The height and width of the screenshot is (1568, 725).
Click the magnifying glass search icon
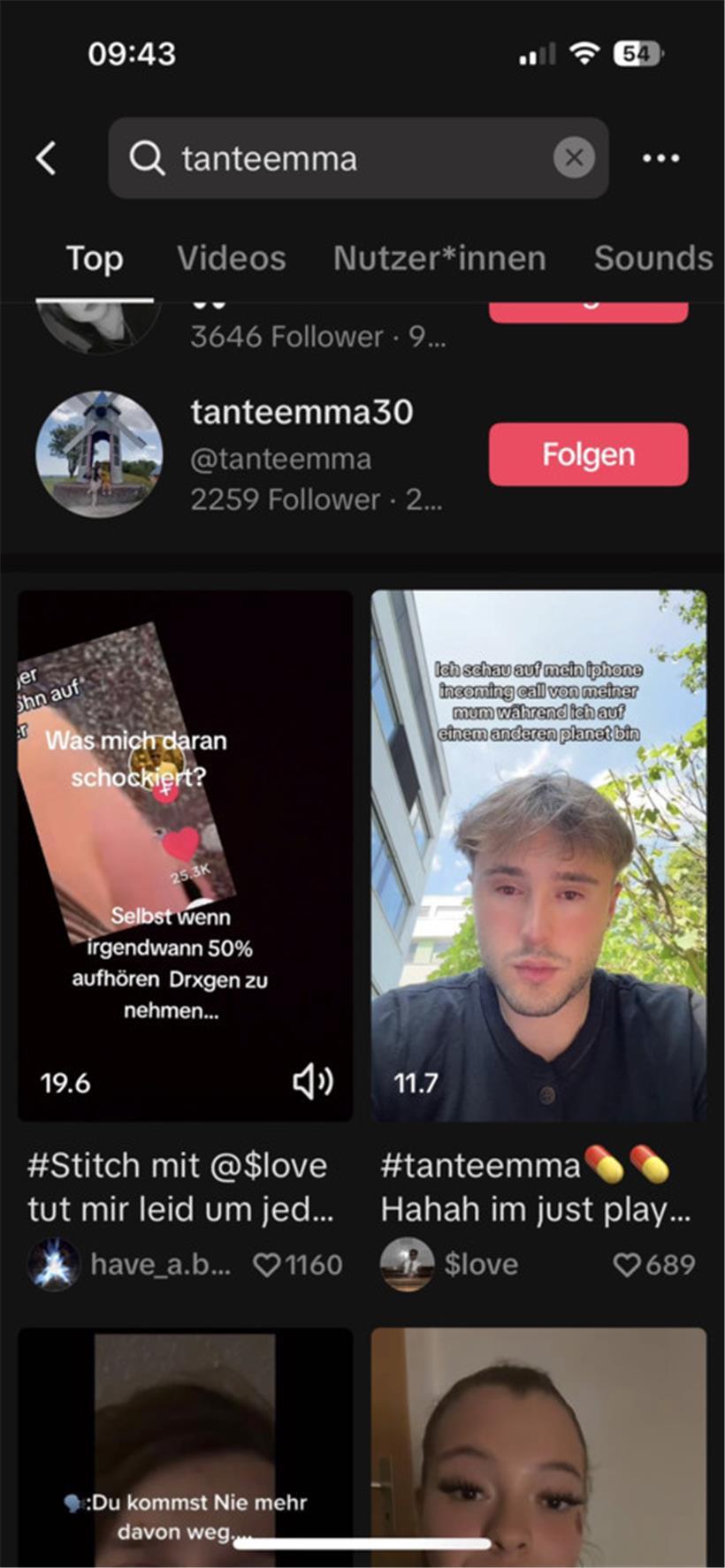pyautogui.click(x=148, y=157)
